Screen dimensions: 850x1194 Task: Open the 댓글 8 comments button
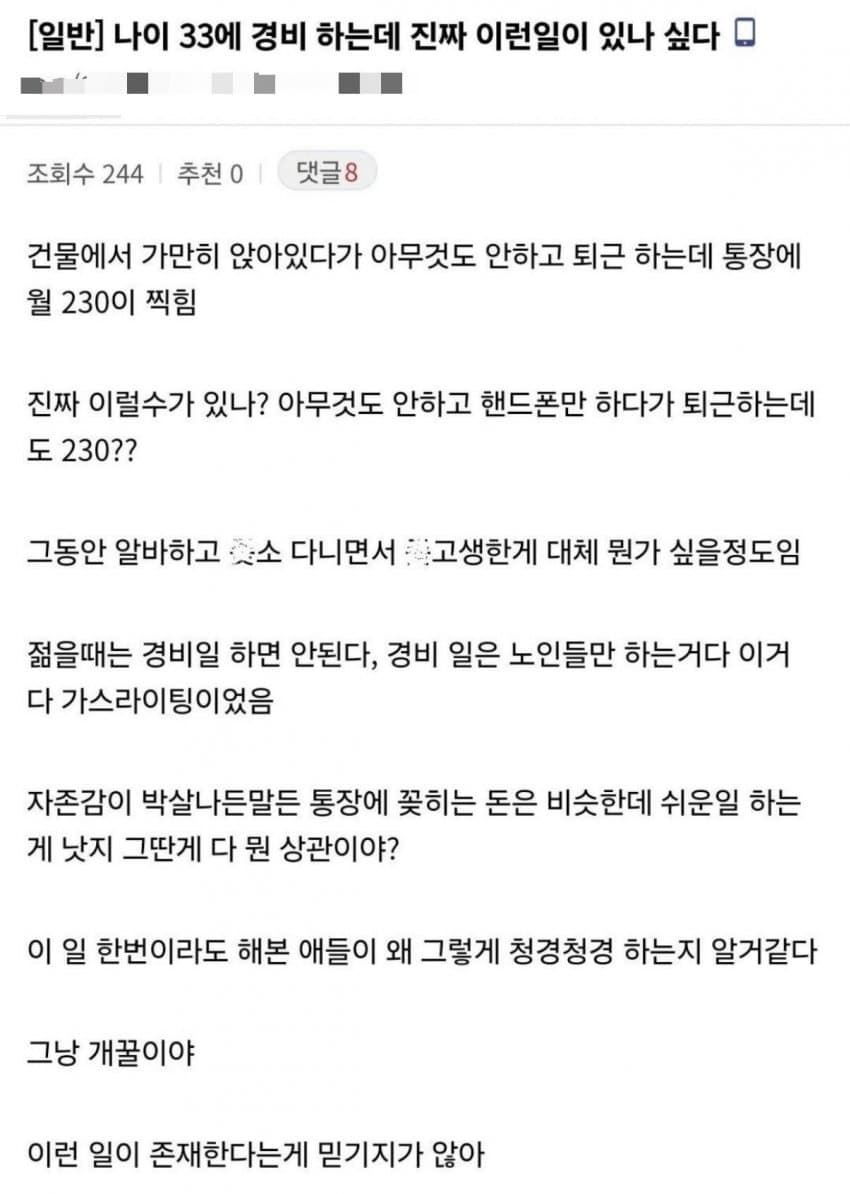[x=327, y=172]
